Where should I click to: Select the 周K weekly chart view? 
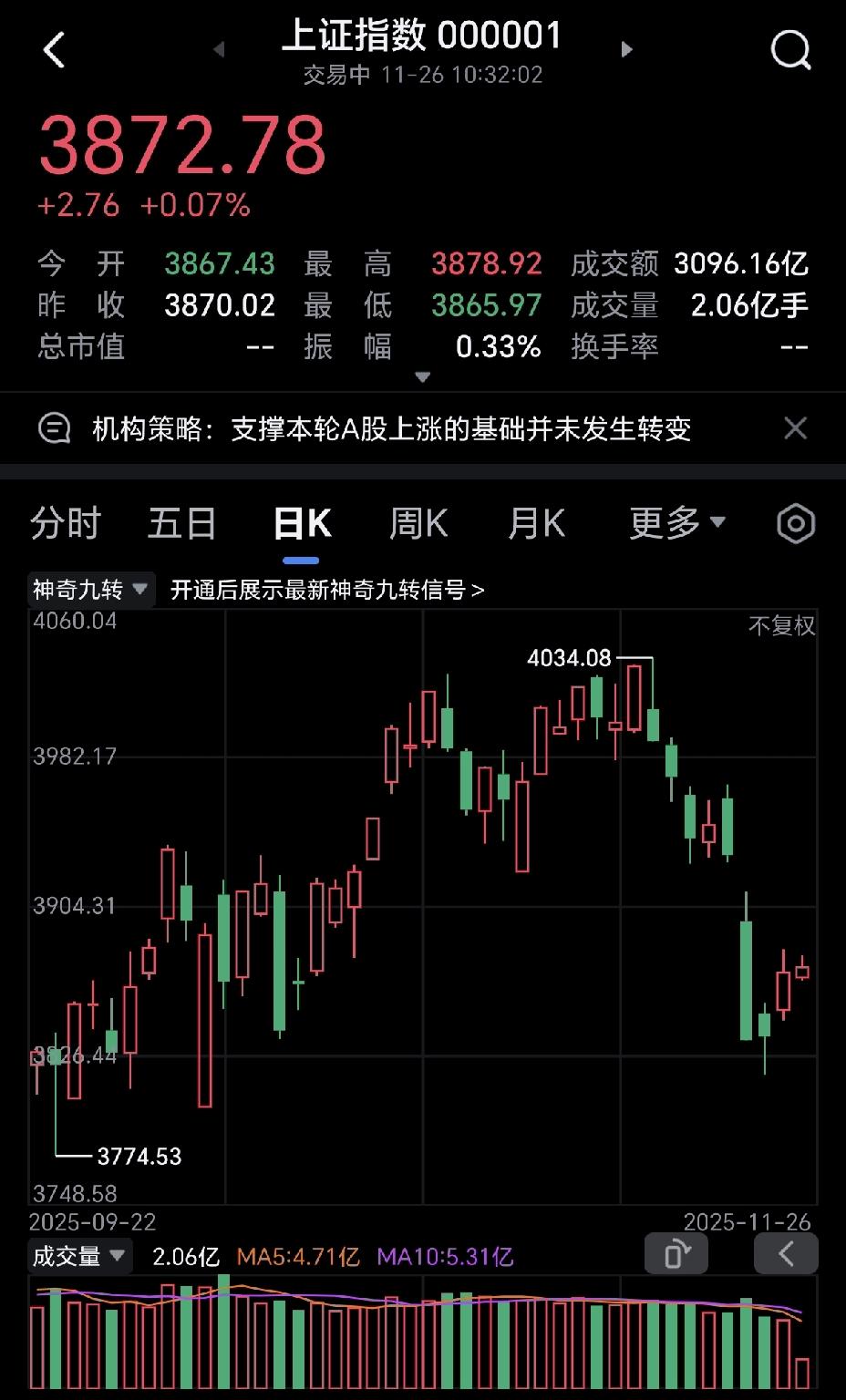point(417,522)
